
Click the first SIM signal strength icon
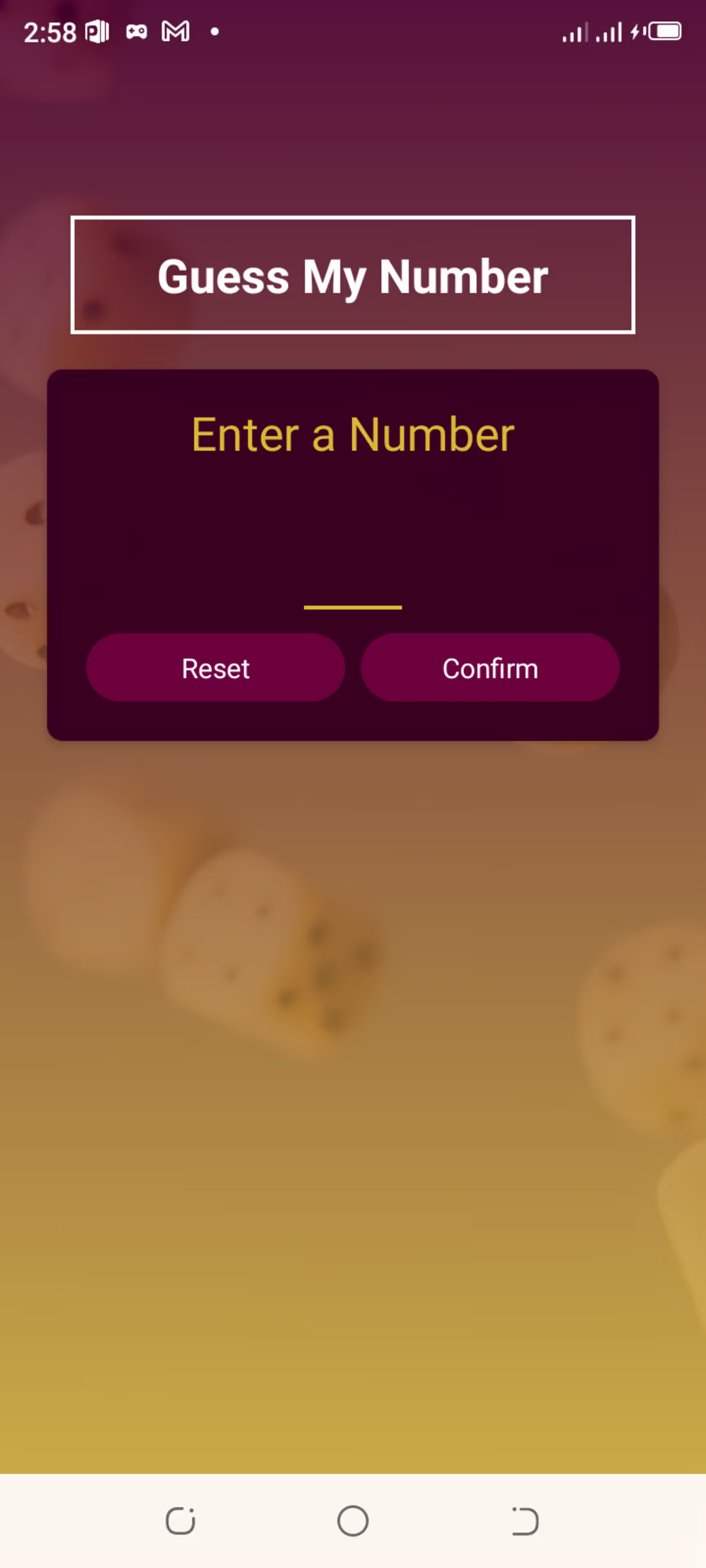576,30
